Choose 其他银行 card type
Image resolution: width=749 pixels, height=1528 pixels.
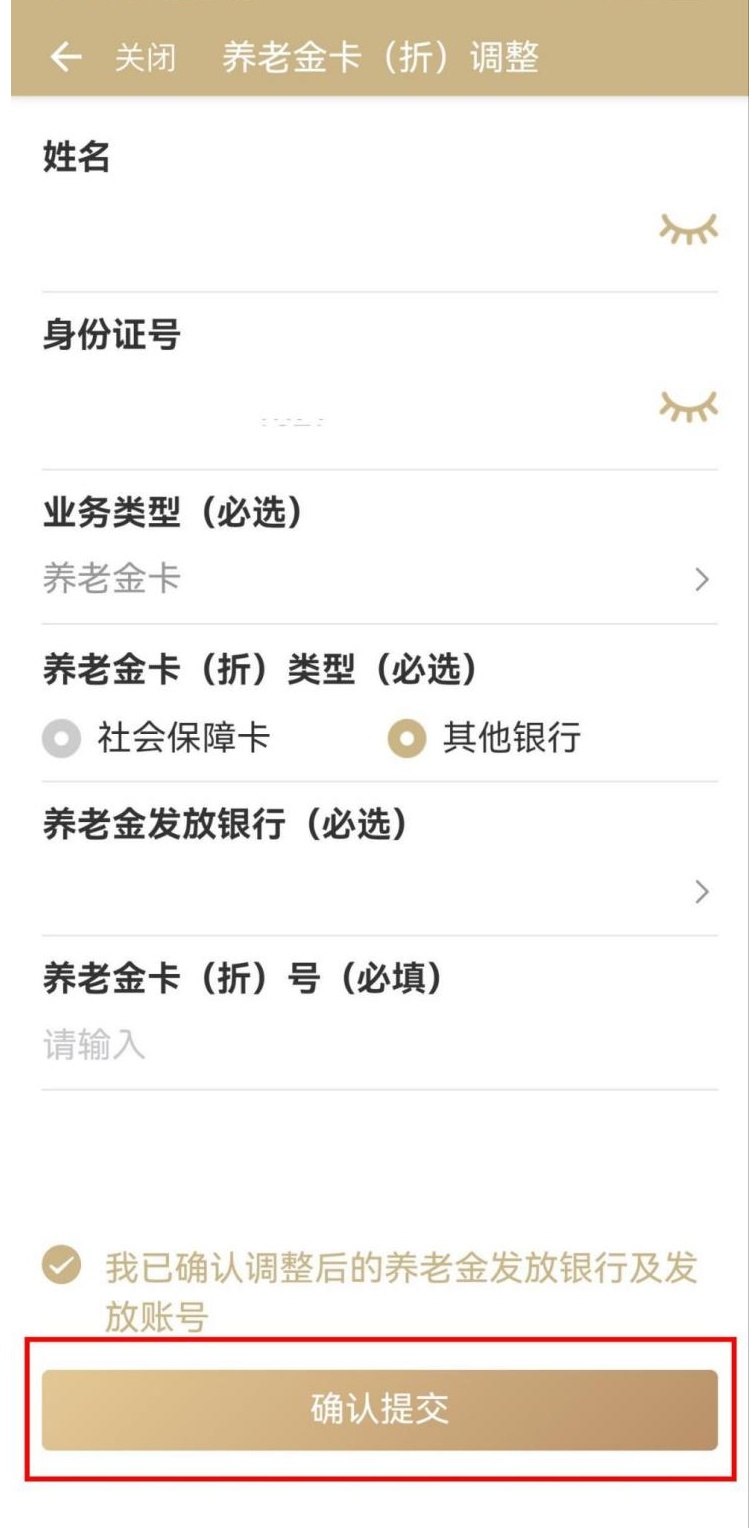pos(406,740)
